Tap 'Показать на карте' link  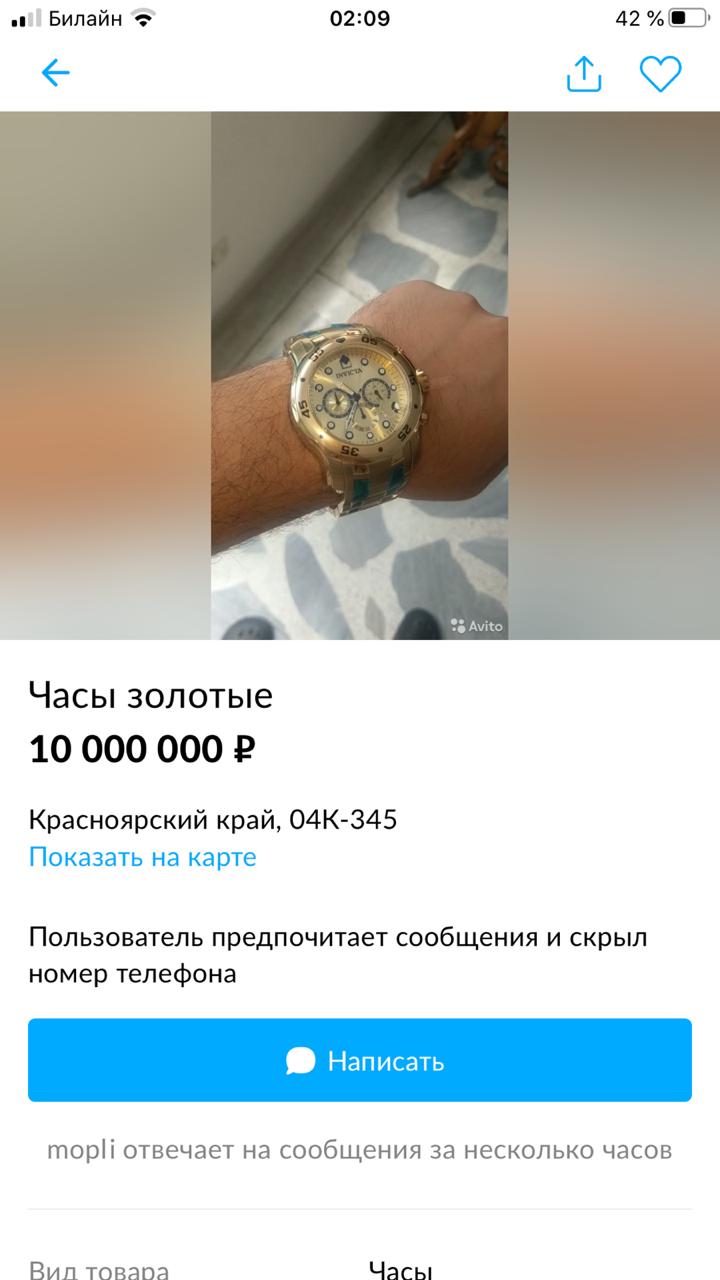(x=142, y=857)
